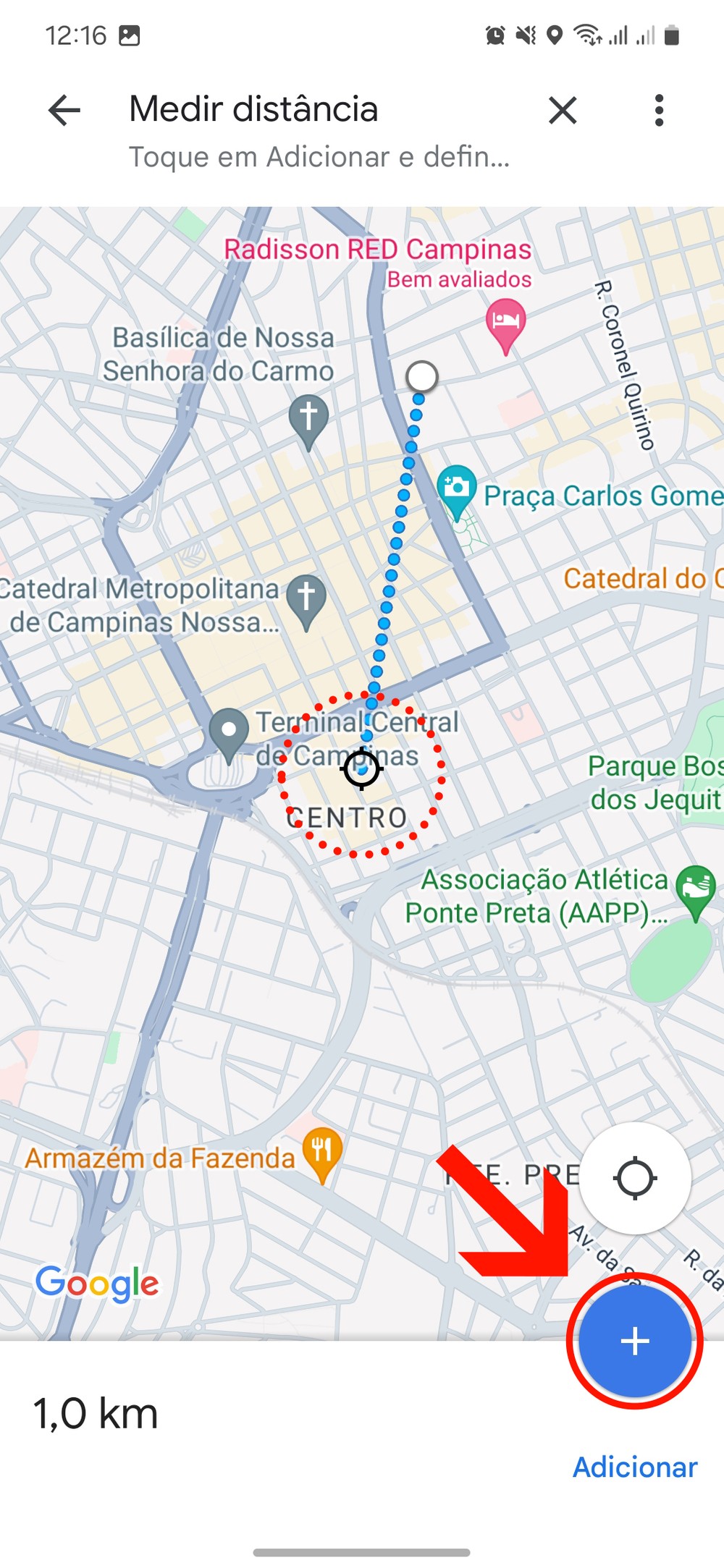The width and height of the screenshot is (724, 1568).
Task: Open Radisson RED Campinas hotel pin
Action: (505, 321)
